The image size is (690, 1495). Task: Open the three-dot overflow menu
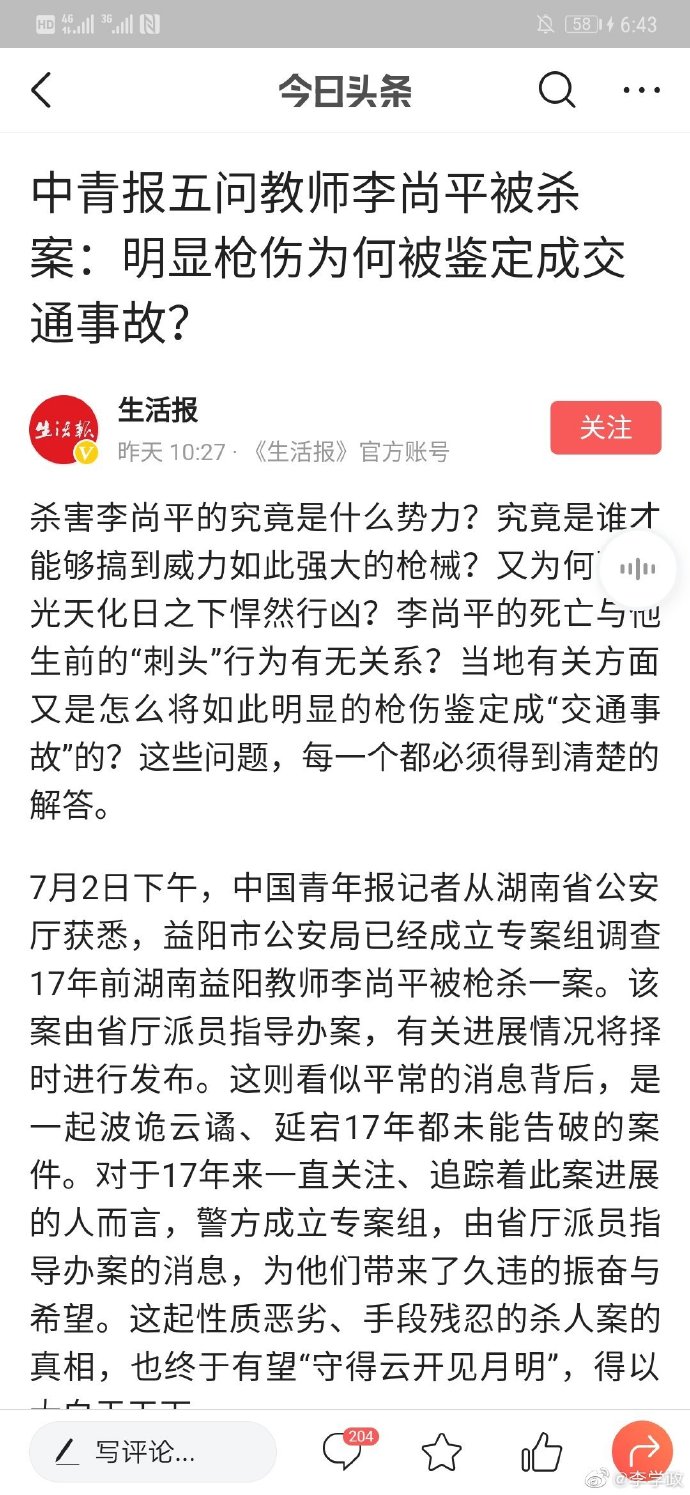(641, 91)
